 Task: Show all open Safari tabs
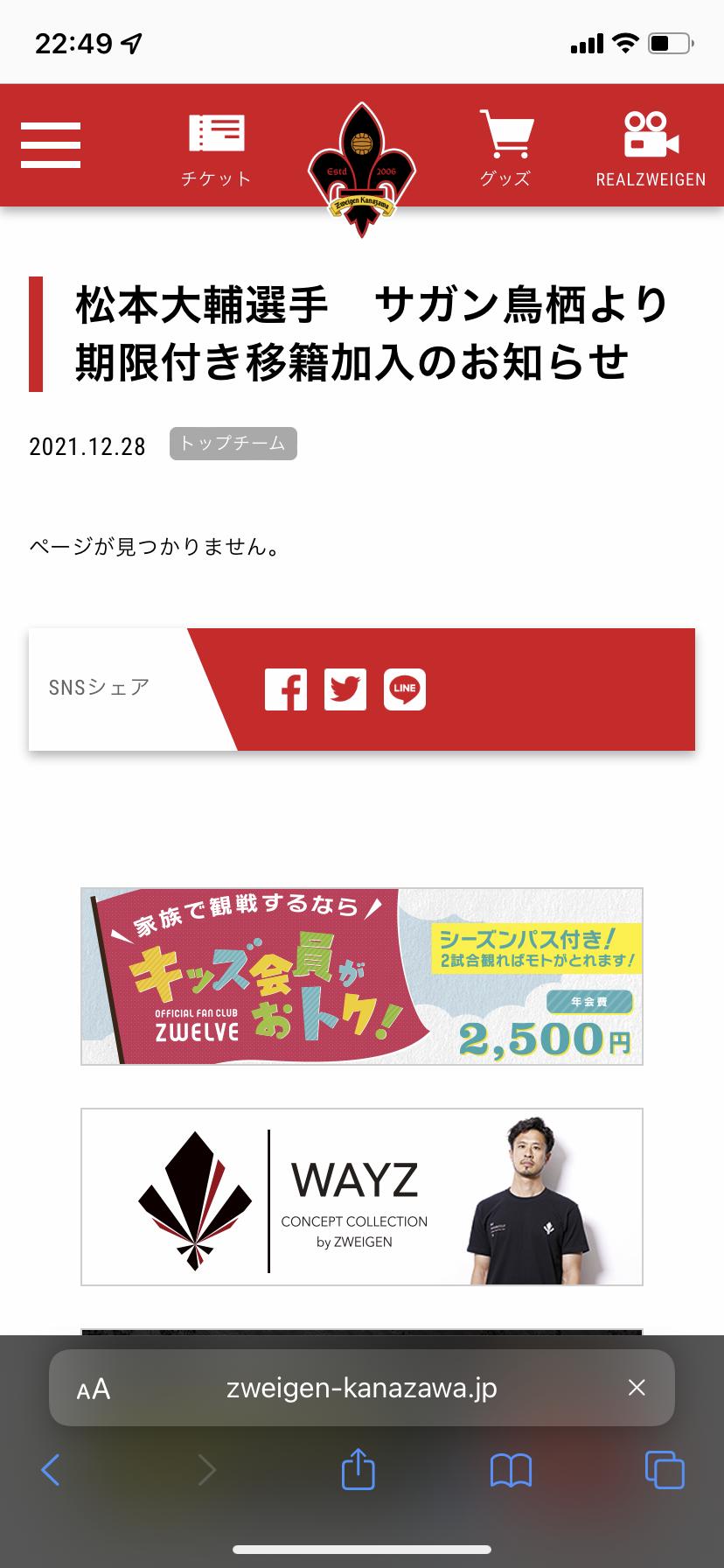pyautogui.click(x=665, y=1470)
